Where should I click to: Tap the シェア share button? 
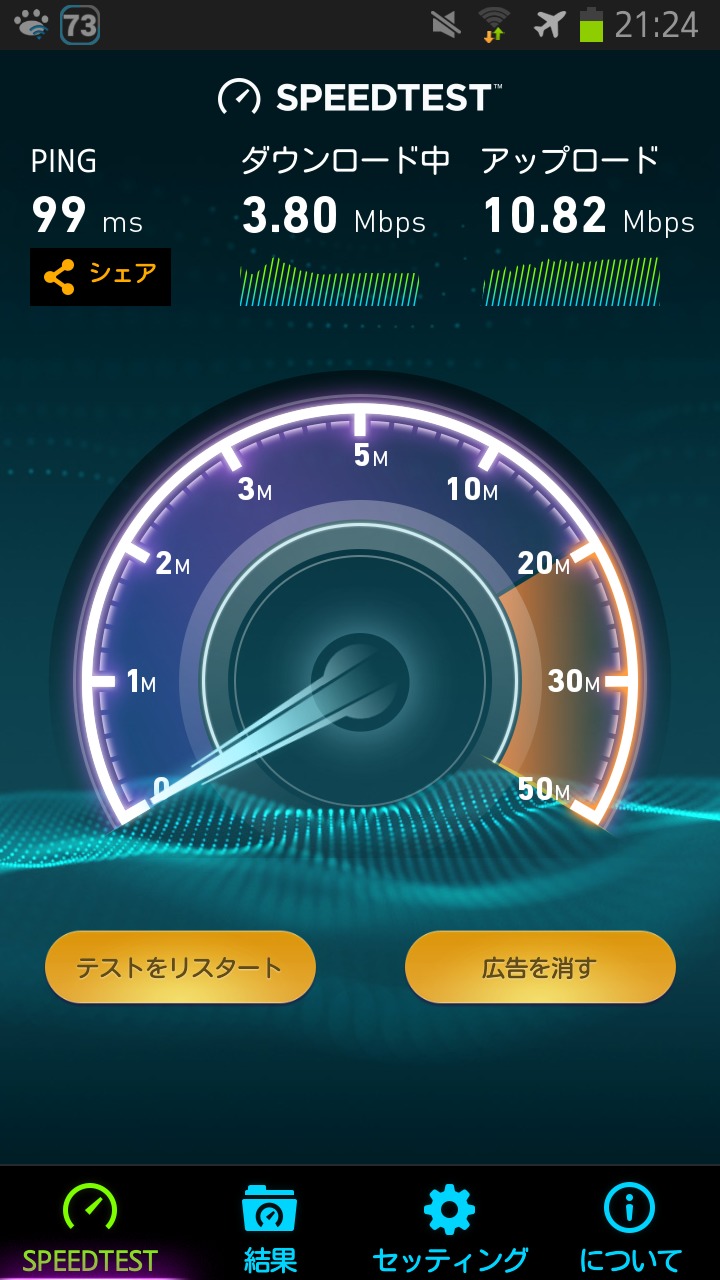point(100,277)
